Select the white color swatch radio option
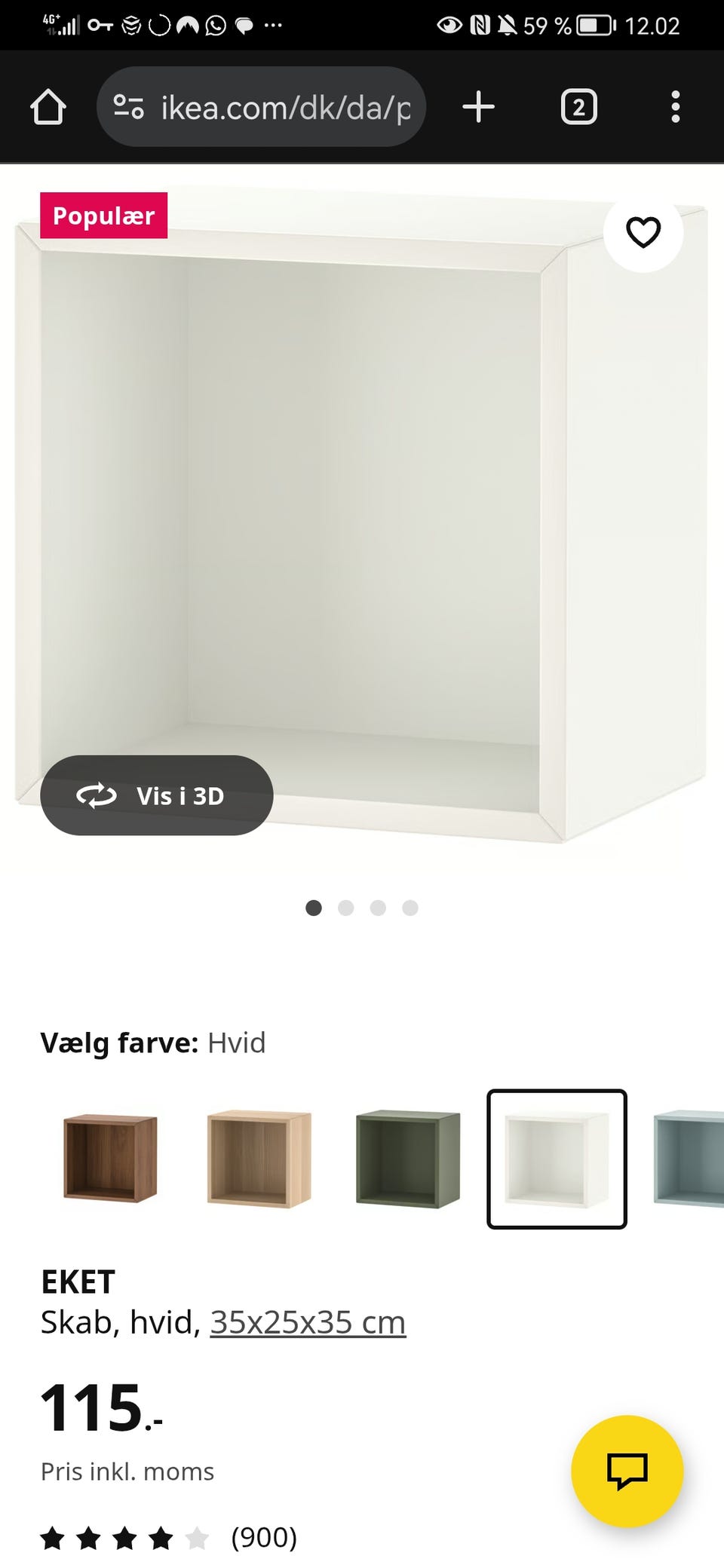The height and width of the screenshot is (1568, 724). click(x=557, y=1159)
